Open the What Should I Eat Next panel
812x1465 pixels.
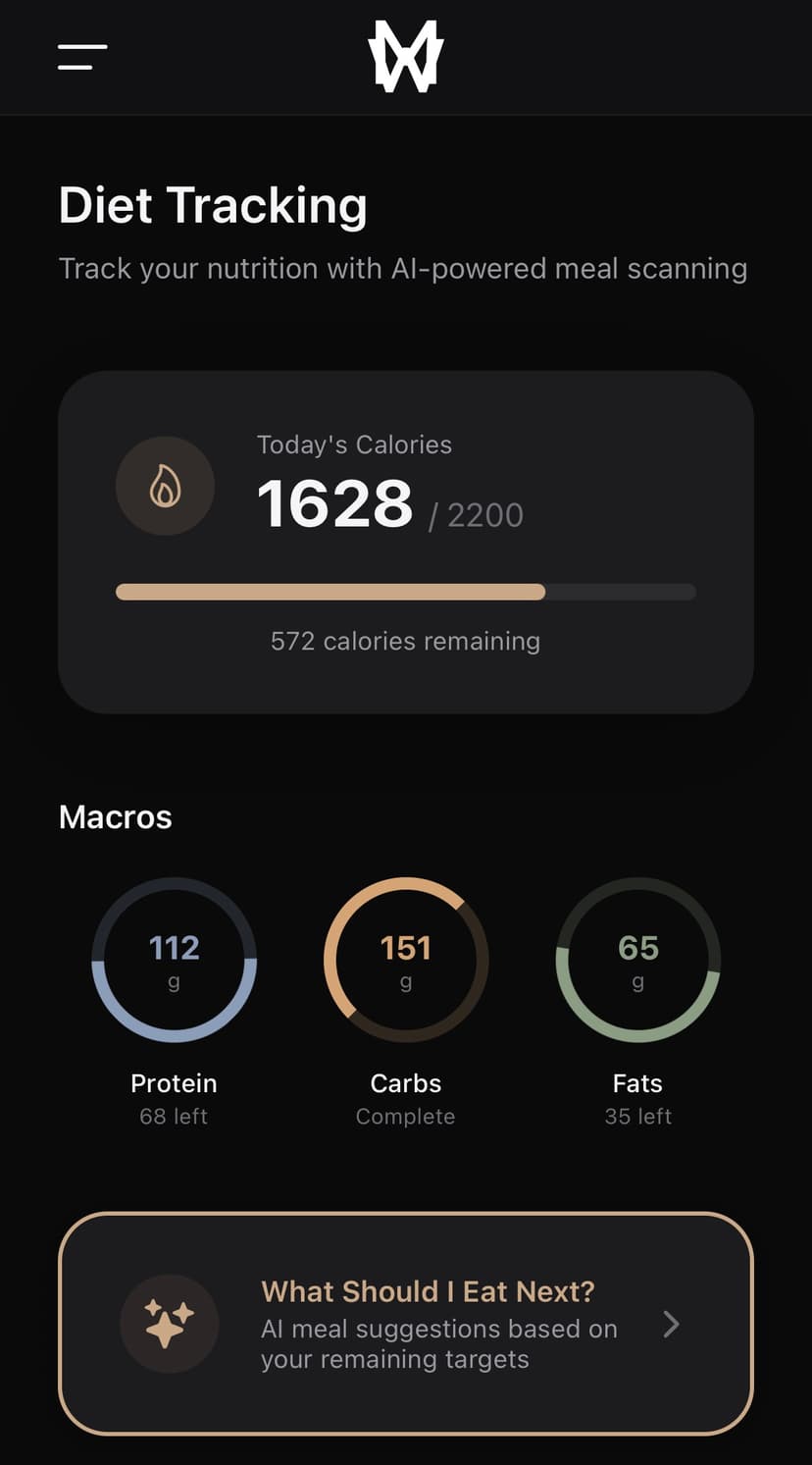point(405,1324)
